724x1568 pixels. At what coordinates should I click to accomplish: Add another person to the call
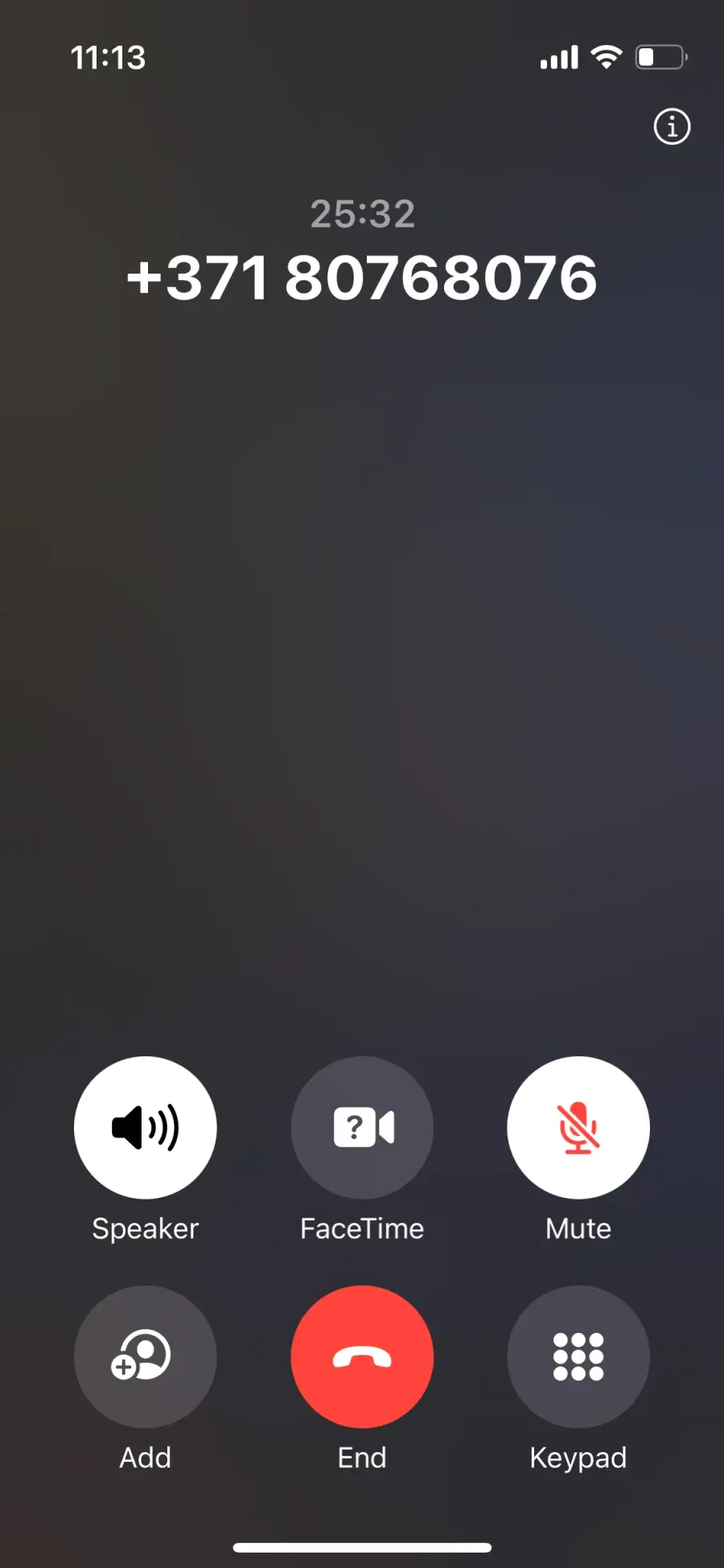point(146,1356)
